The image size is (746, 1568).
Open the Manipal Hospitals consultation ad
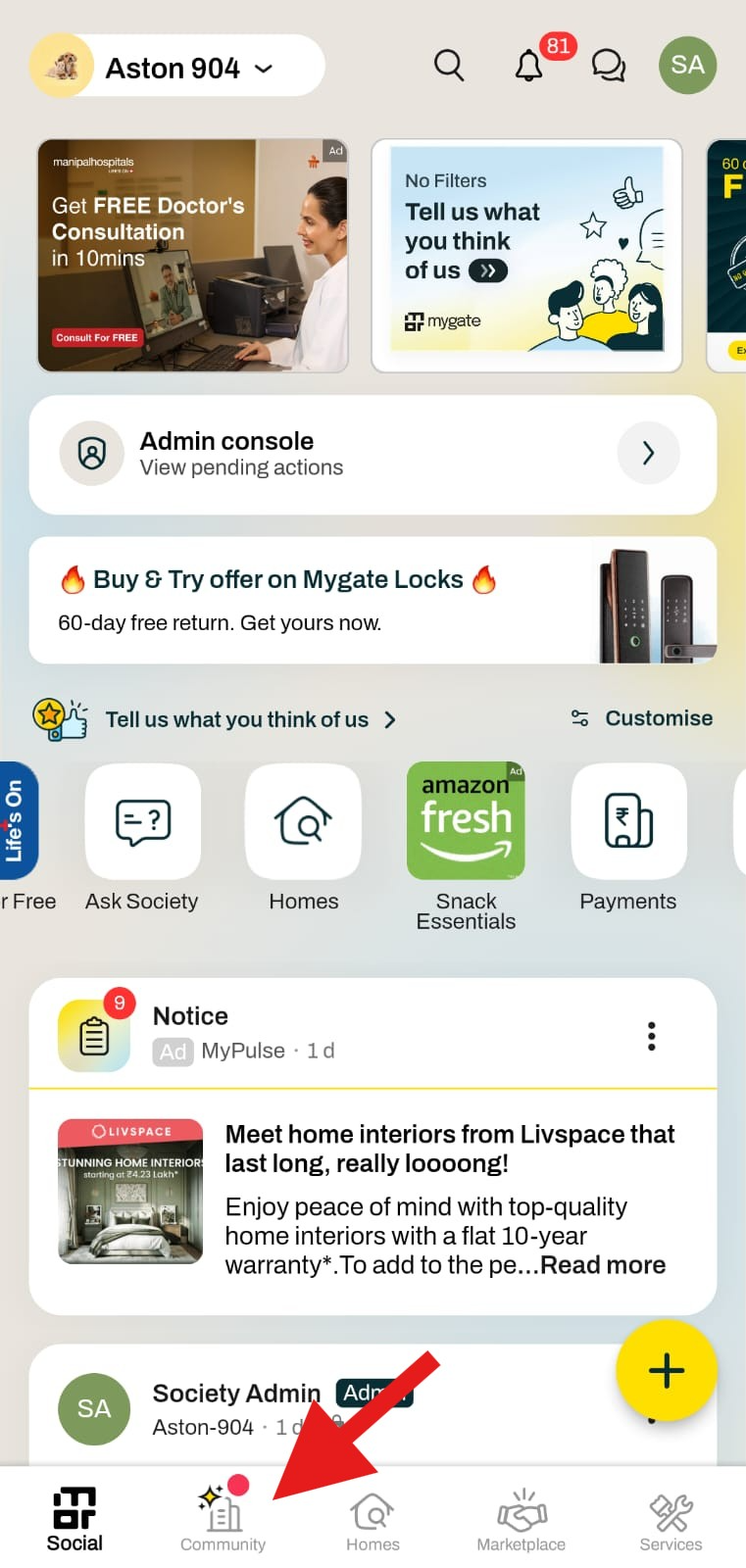pyautogui.click(x=192, y=255)
